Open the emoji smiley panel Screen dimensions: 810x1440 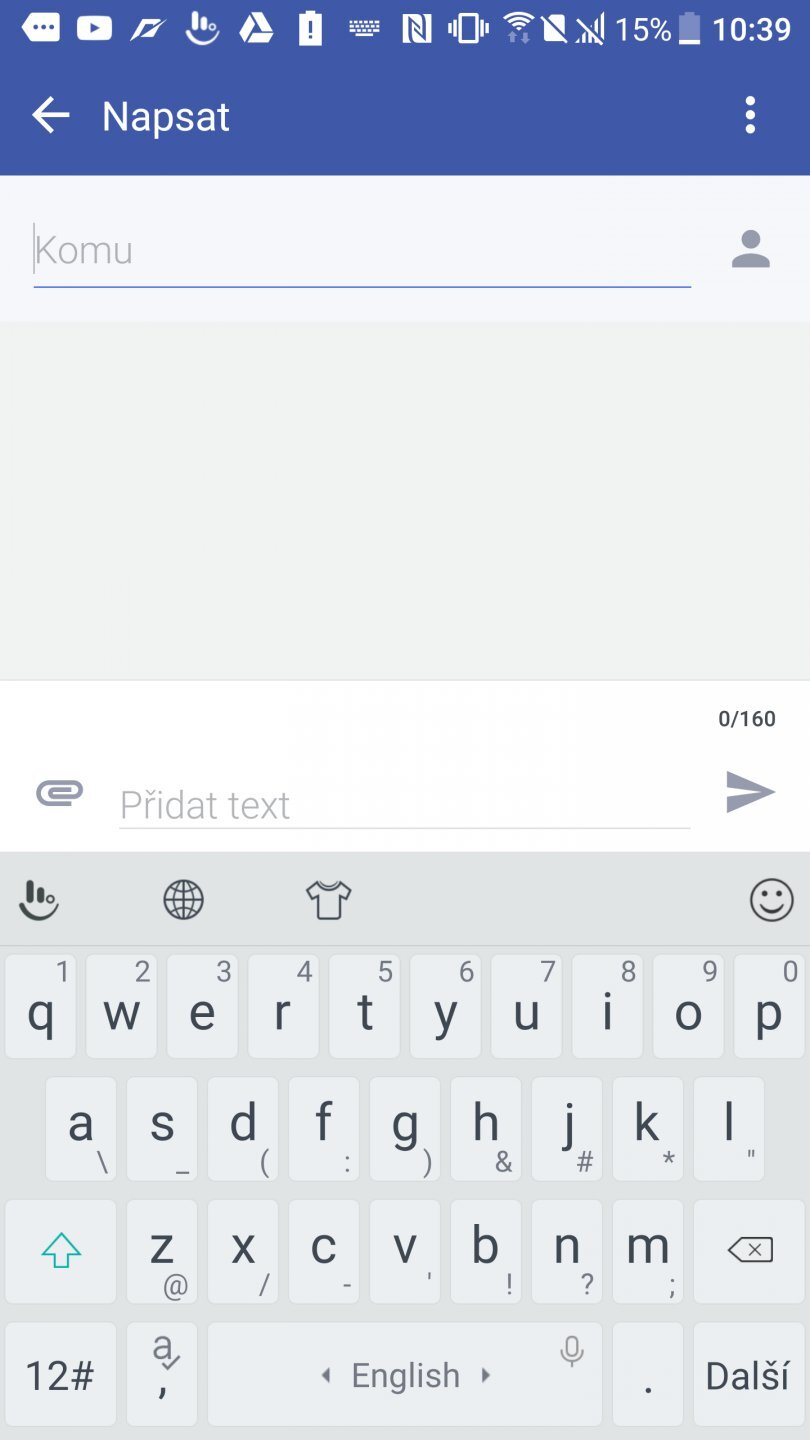pyautogui.click(x=771, y=900)
